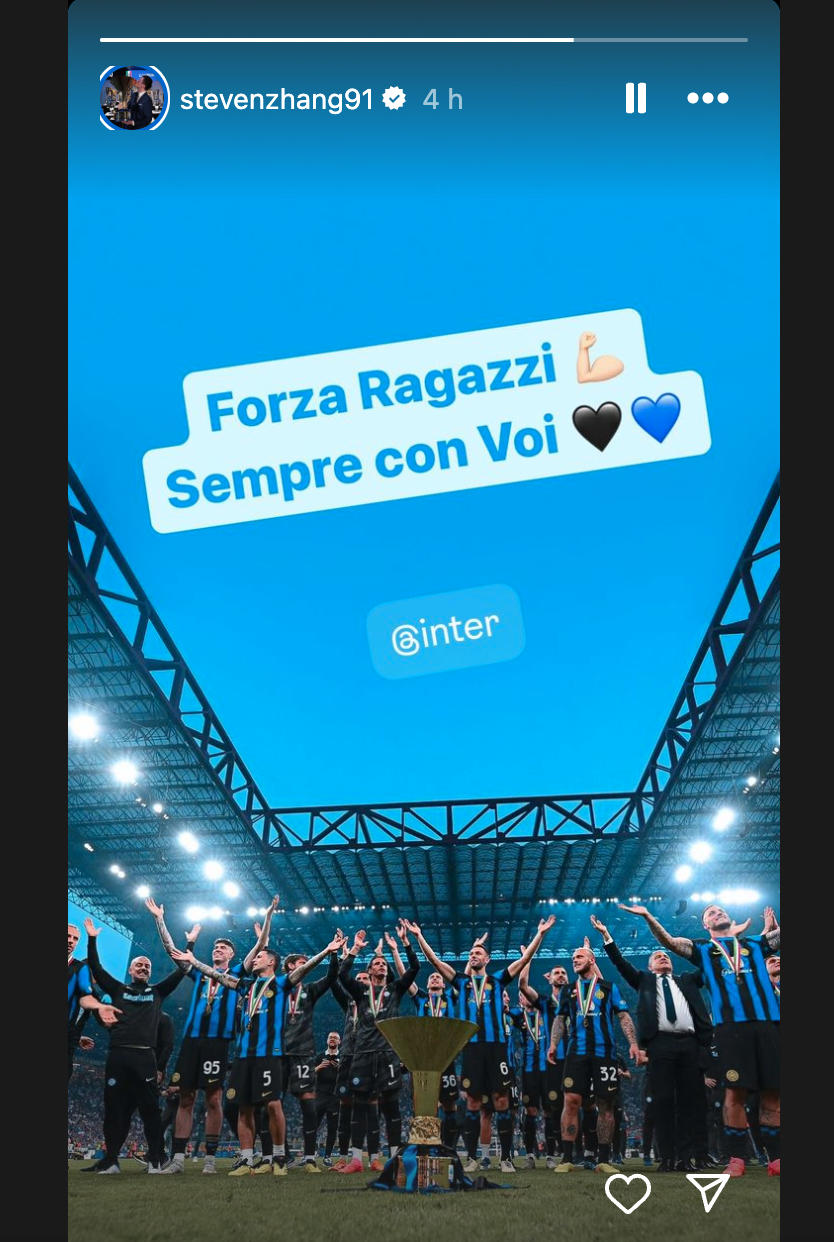Screen dimensions: 834x1242
Task: Like this story with the heart
Action: 628,1193
